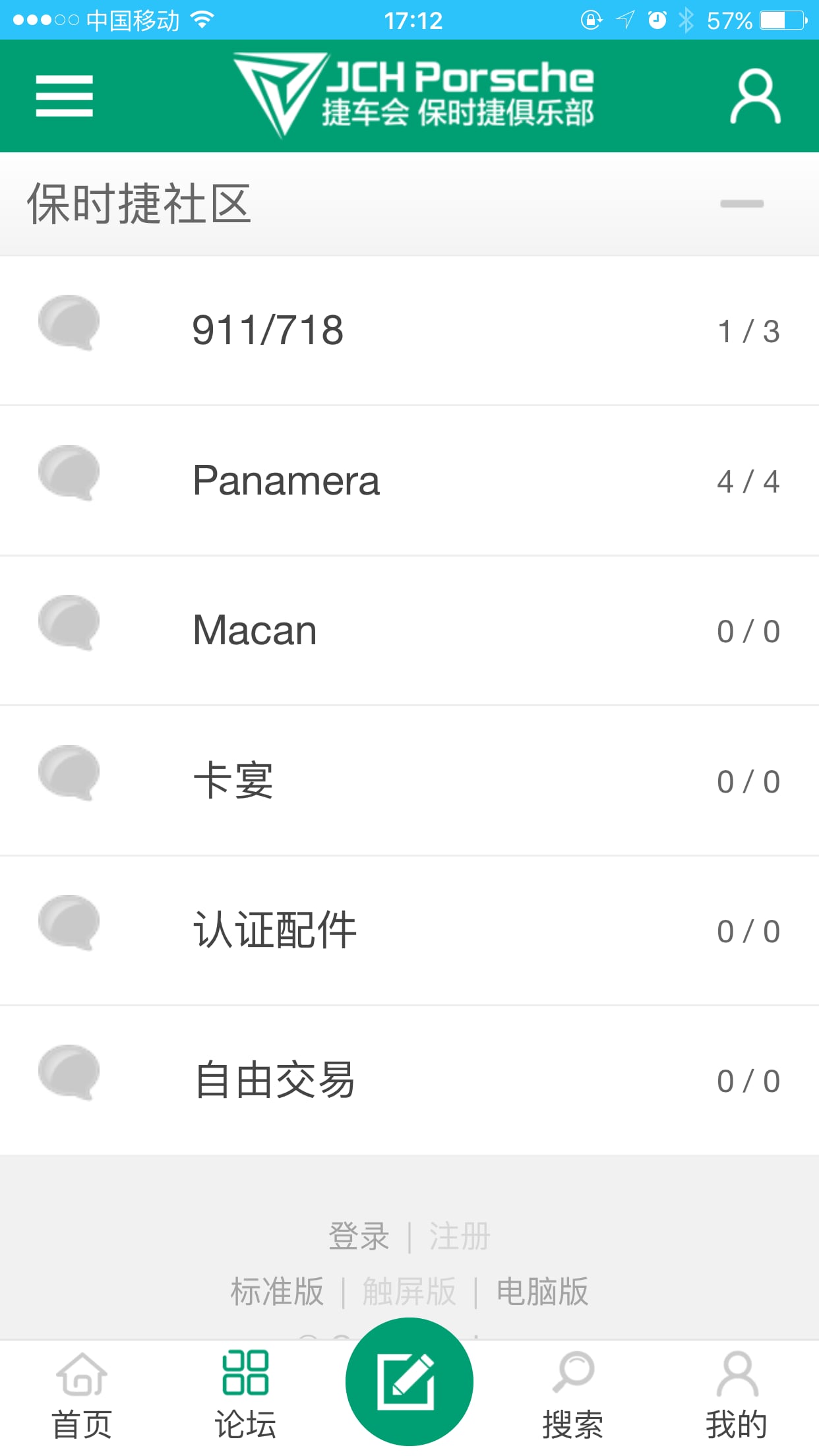Open the hamburger drawer menu
Image resolution: width=819 pixels, height=1456 pixels.
pyautogui.click(x=64, y=96)
